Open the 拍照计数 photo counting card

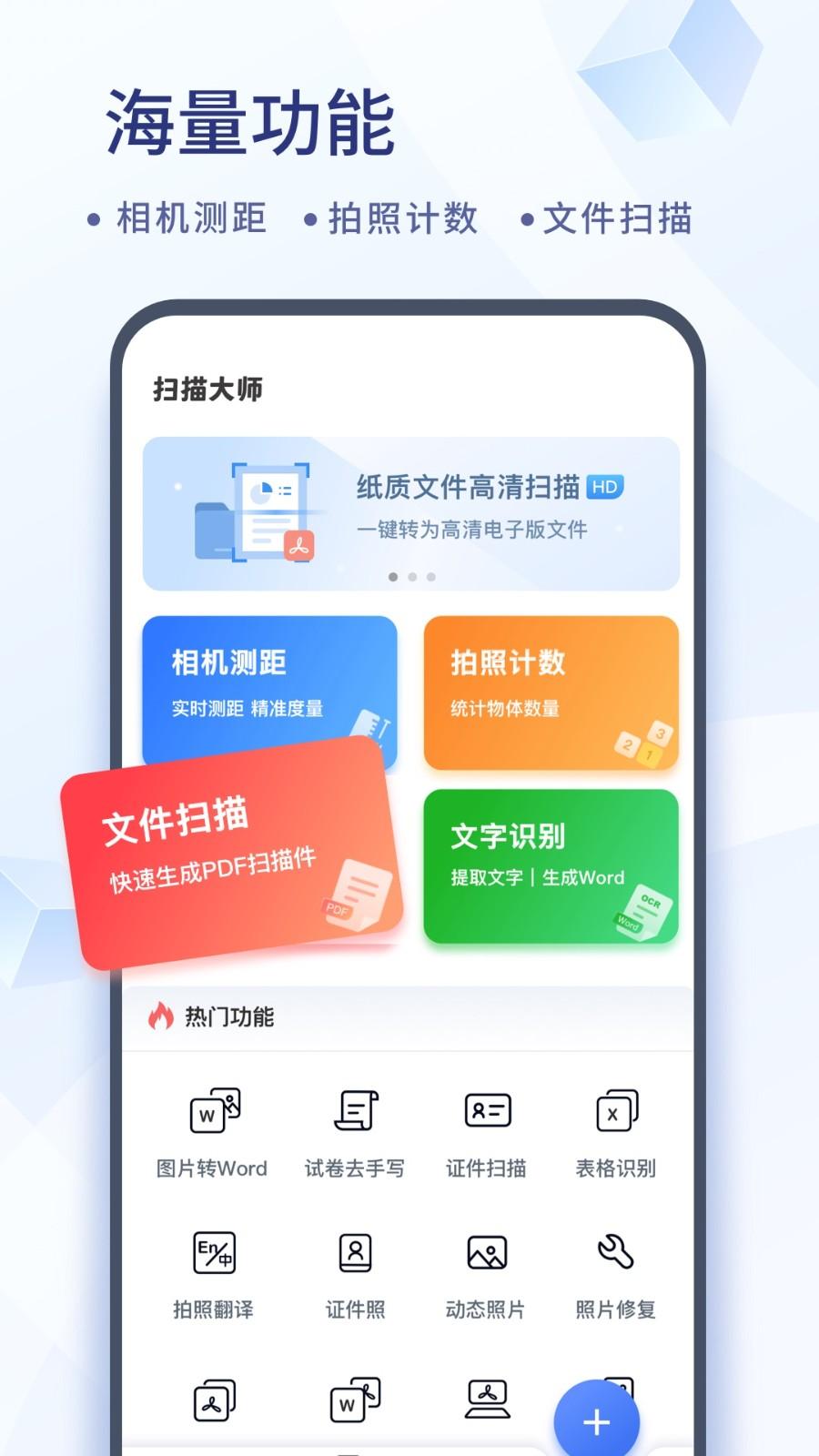551,693
